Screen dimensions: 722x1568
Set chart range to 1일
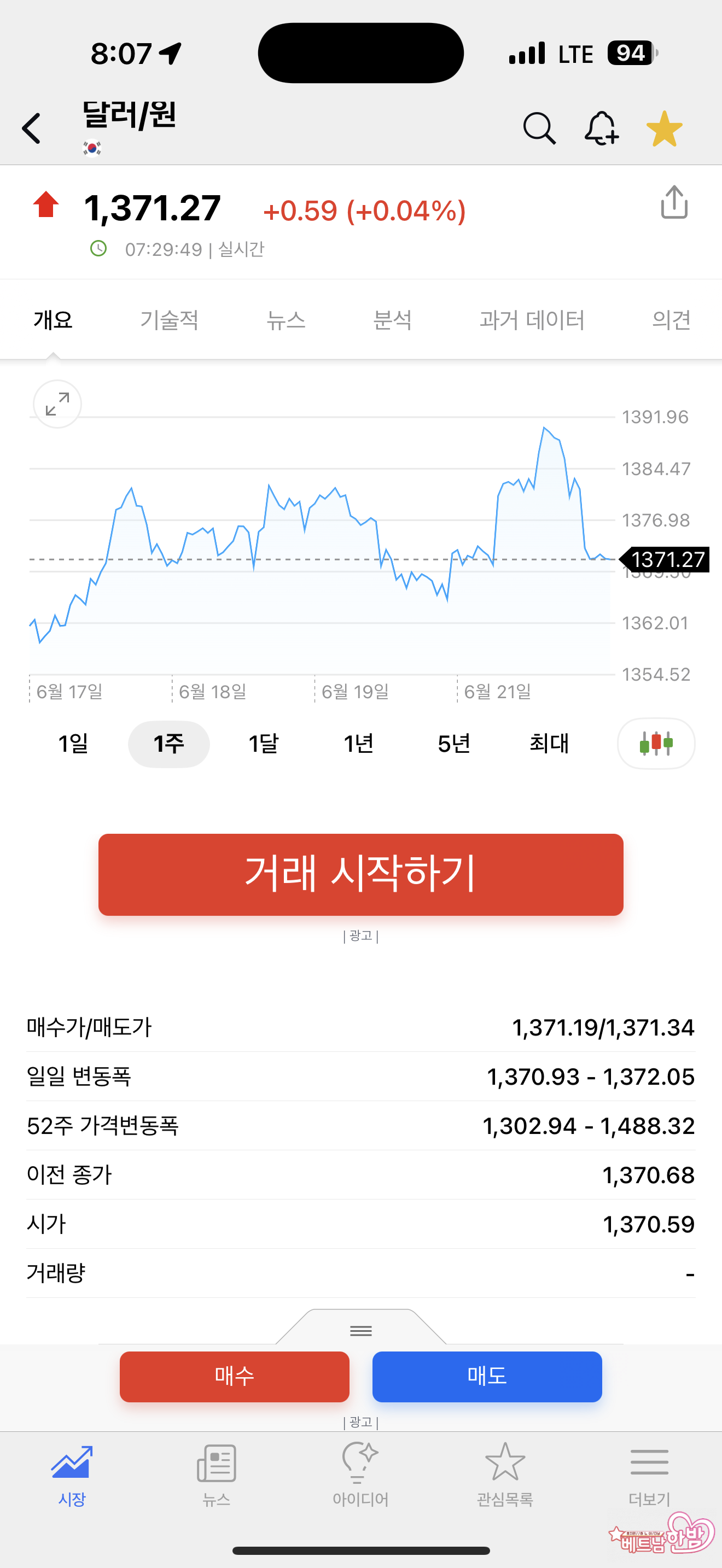coord(73,744)
